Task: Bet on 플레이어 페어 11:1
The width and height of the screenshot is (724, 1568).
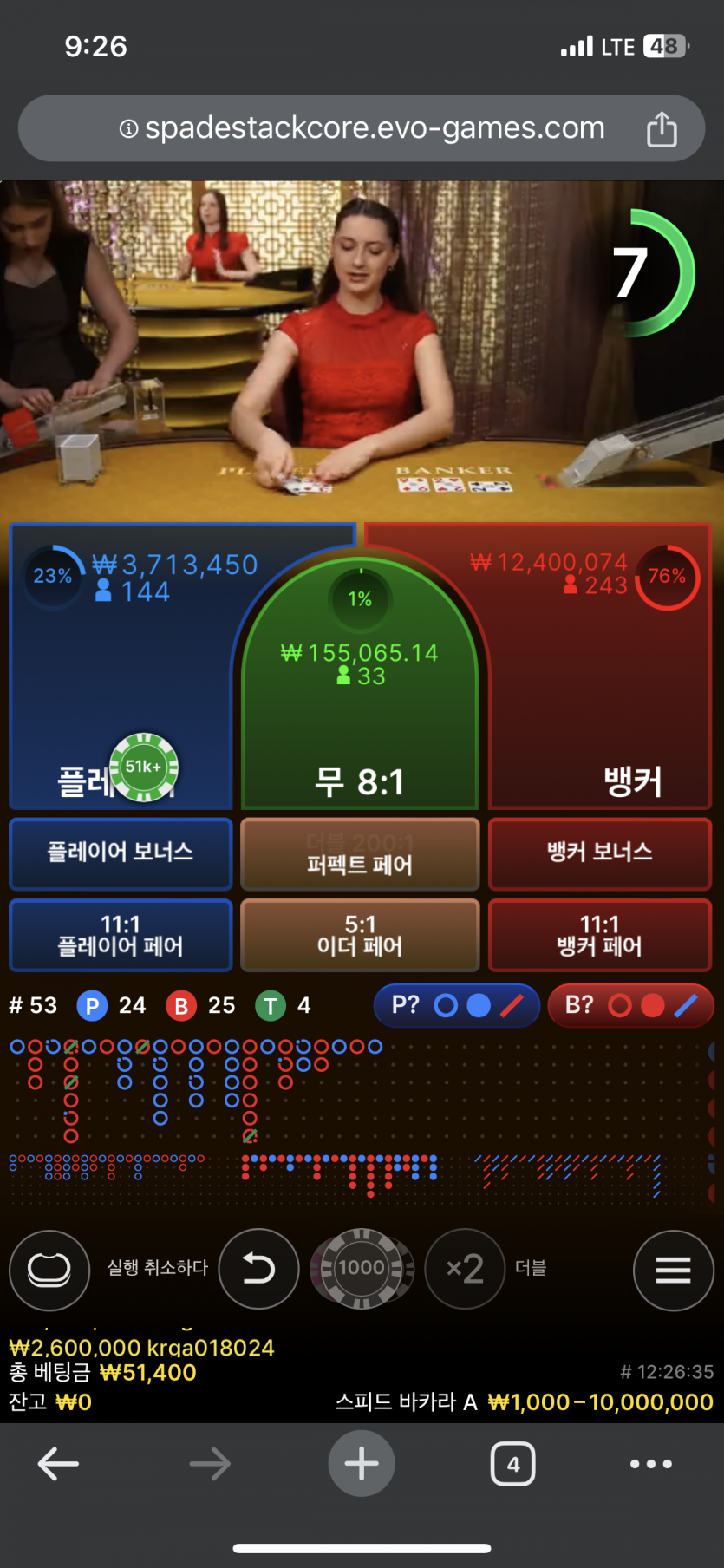Action: (121, 935)
